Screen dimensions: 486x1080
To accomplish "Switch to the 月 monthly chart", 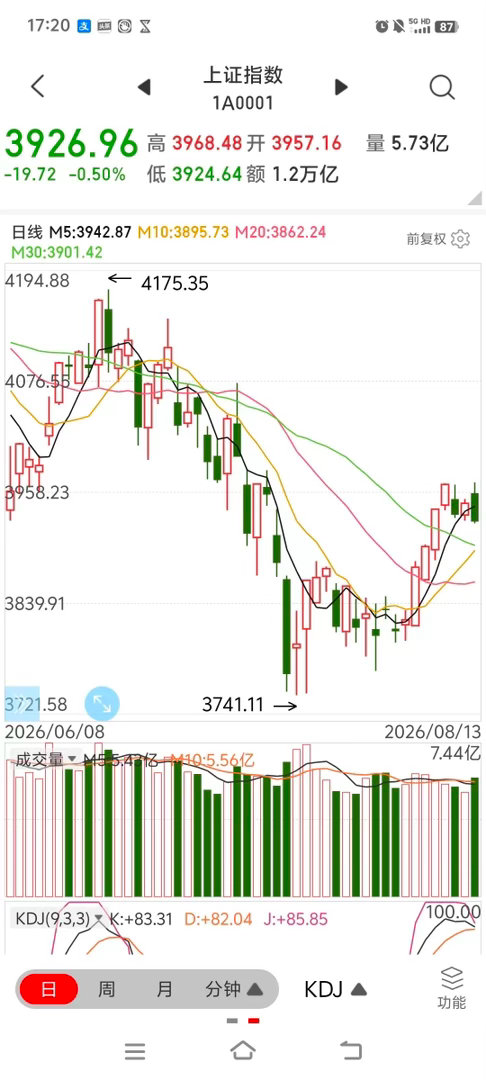I will click(x=165, y=990).
